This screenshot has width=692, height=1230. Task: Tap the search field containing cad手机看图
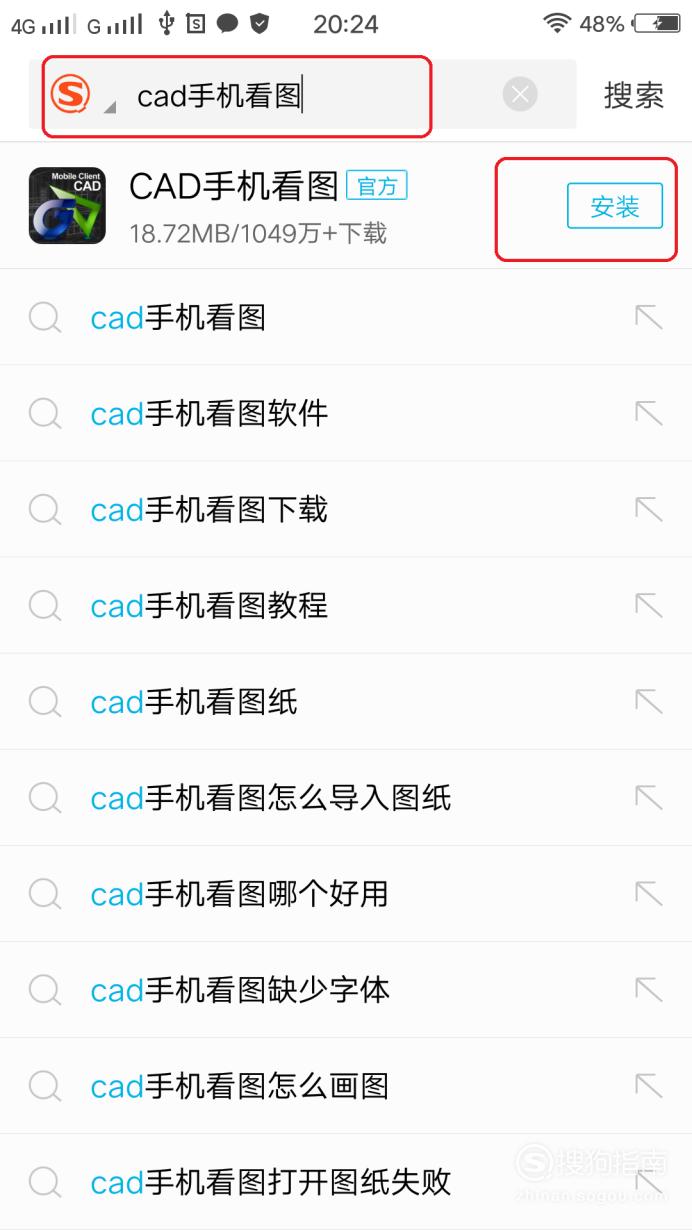(x=310, y=96)
